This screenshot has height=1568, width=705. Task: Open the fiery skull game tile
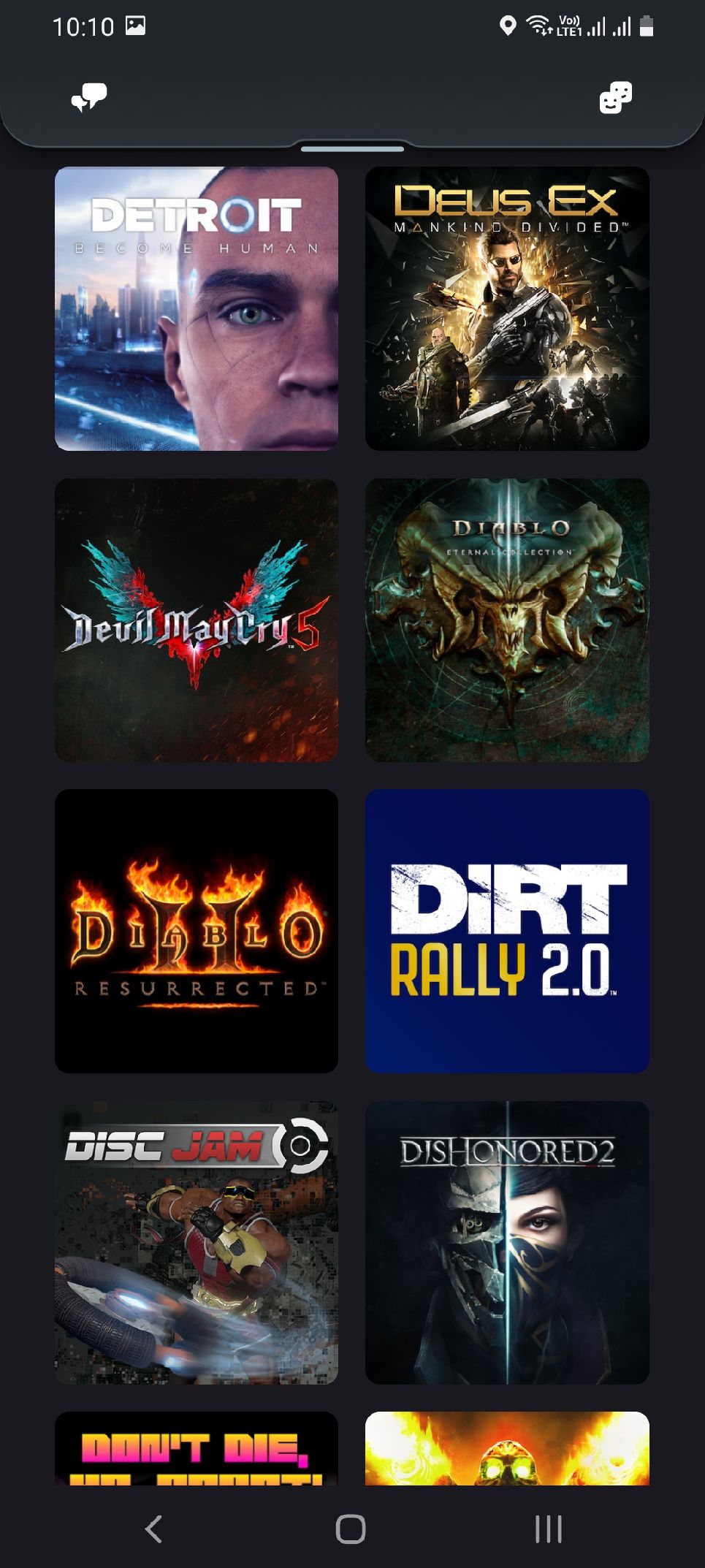point(507,1448)
